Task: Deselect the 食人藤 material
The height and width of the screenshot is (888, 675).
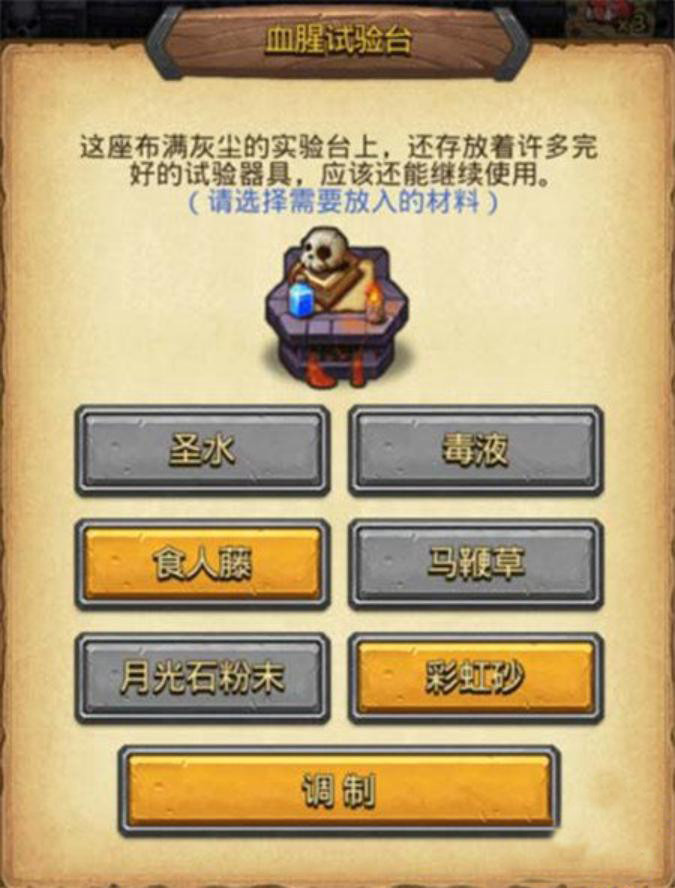Action: (x=202, y=564)
